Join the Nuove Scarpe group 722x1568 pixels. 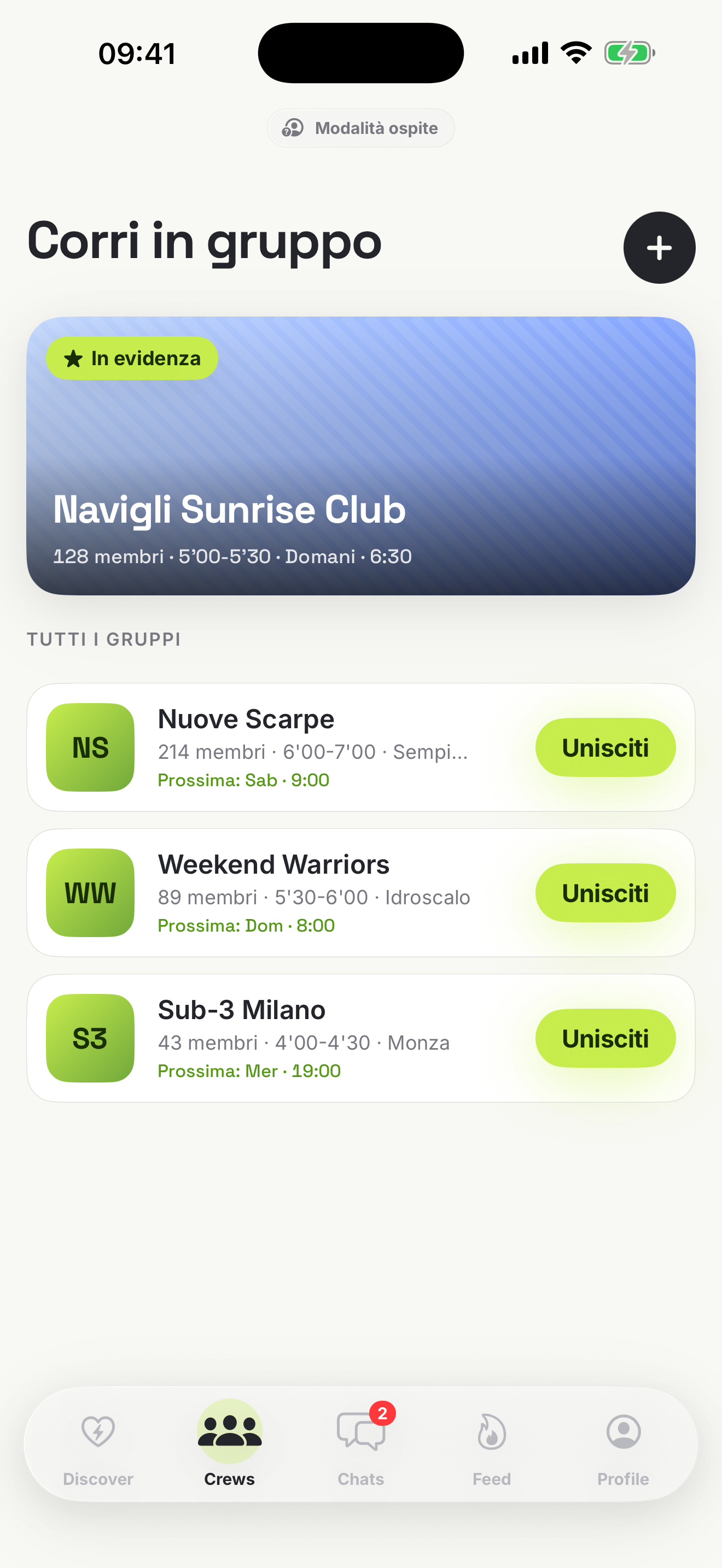[605, 747]
